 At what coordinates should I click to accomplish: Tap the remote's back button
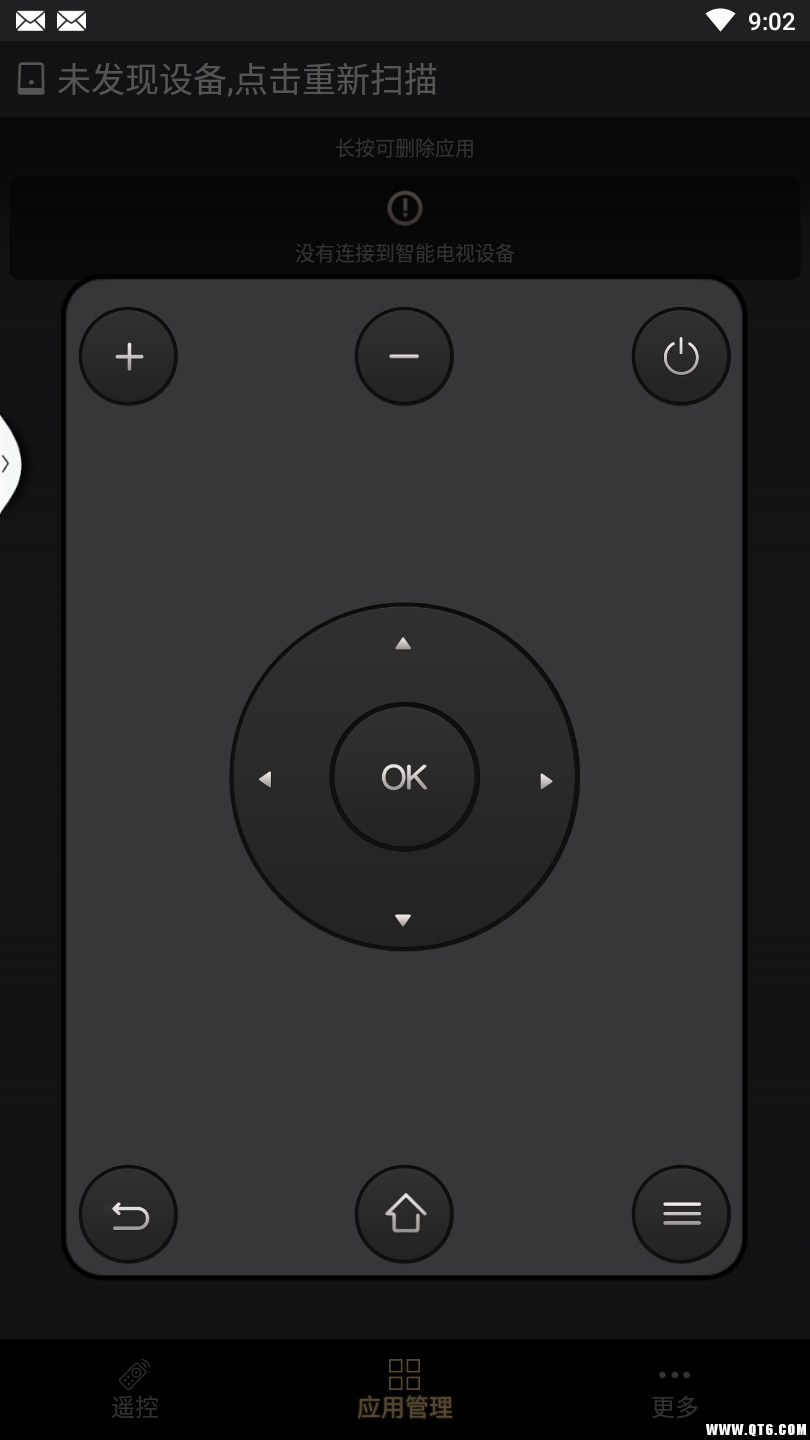[x=128, y=1215]
